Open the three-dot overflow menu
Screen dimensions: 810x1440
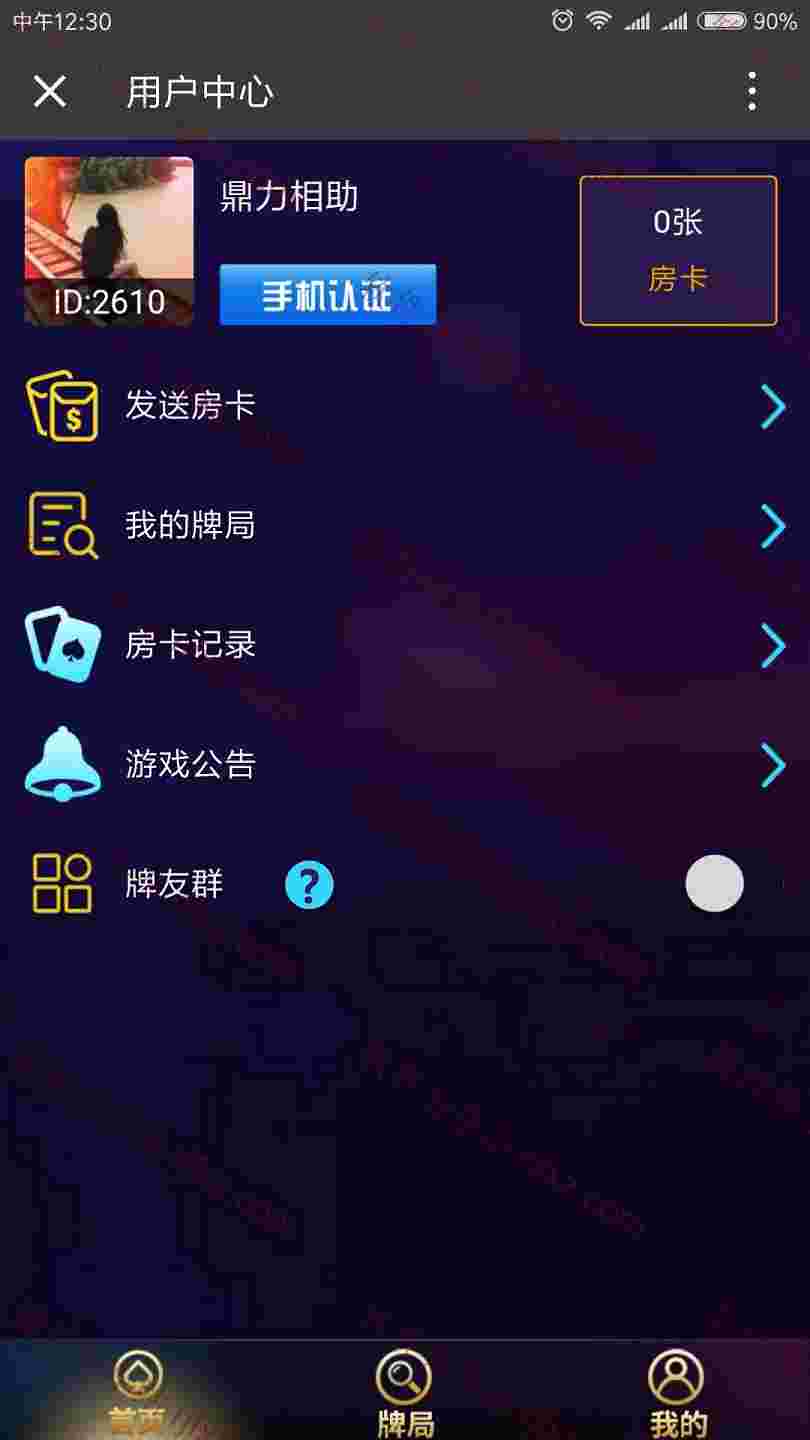(x=751, y=92)
